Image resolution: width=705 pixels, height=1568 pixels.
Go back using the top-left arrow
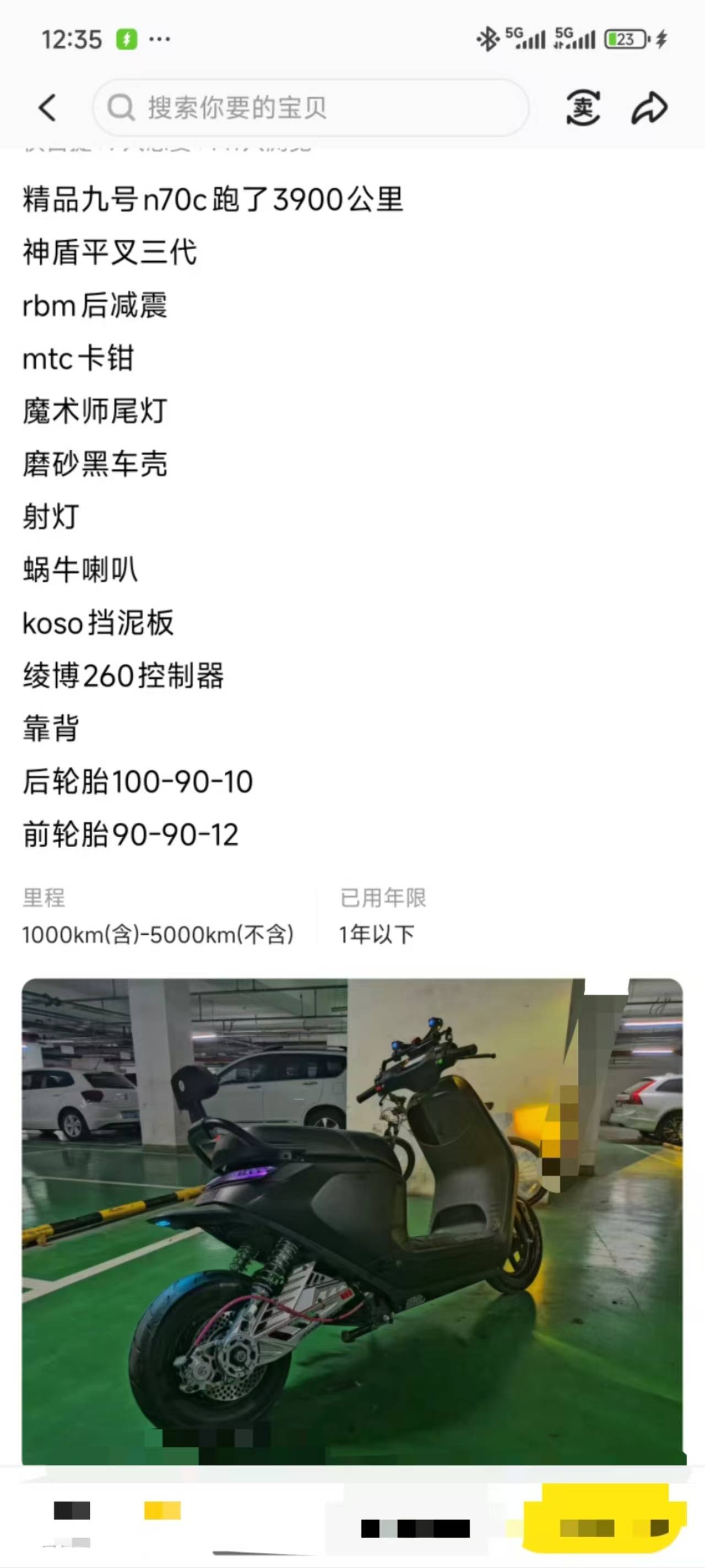coord(47,107)
